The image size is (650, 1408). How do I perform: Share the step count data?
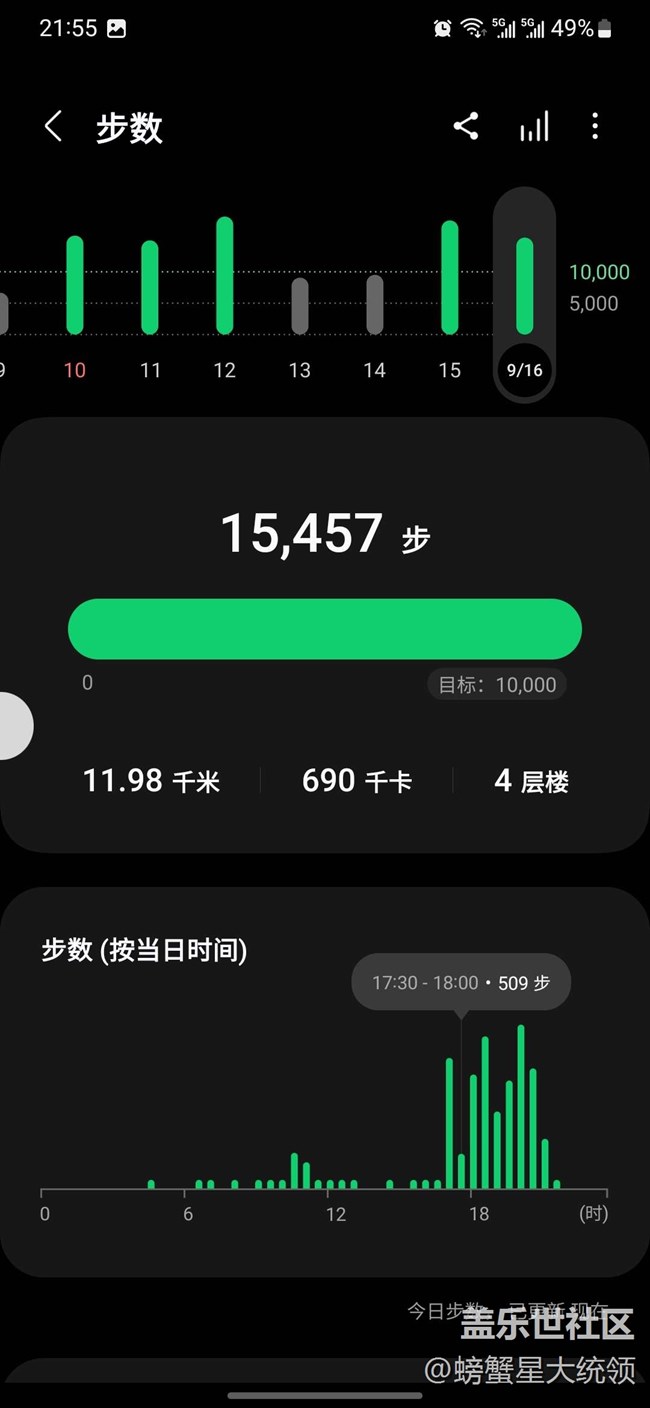click(466, 126)
